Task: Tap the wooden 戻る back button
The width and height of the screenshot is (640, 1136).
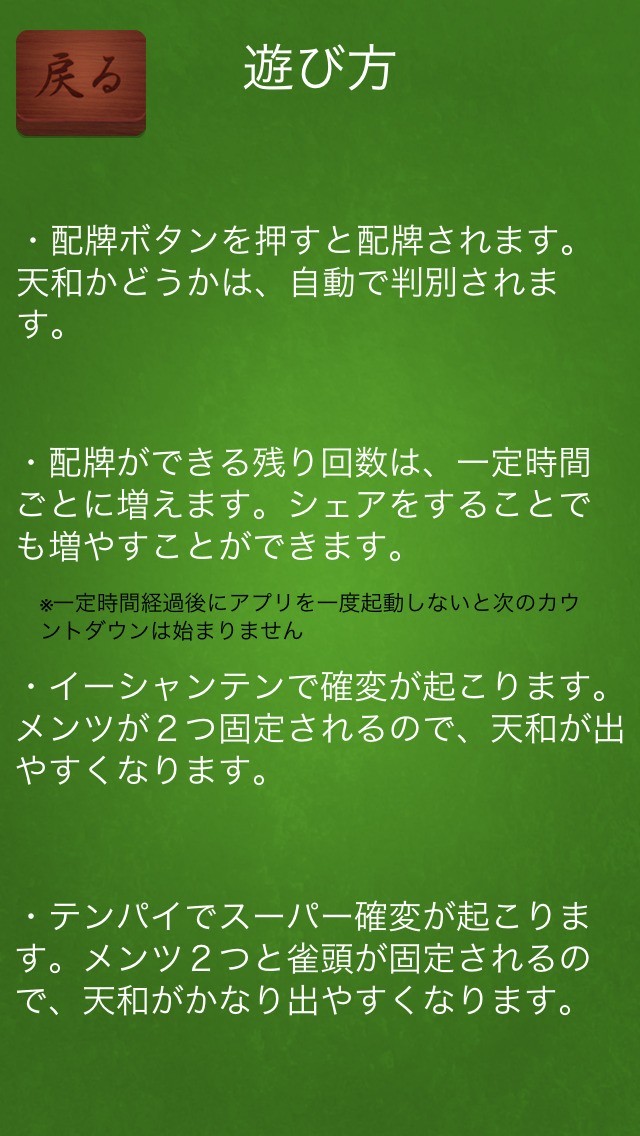Action: tap(80, 83)
